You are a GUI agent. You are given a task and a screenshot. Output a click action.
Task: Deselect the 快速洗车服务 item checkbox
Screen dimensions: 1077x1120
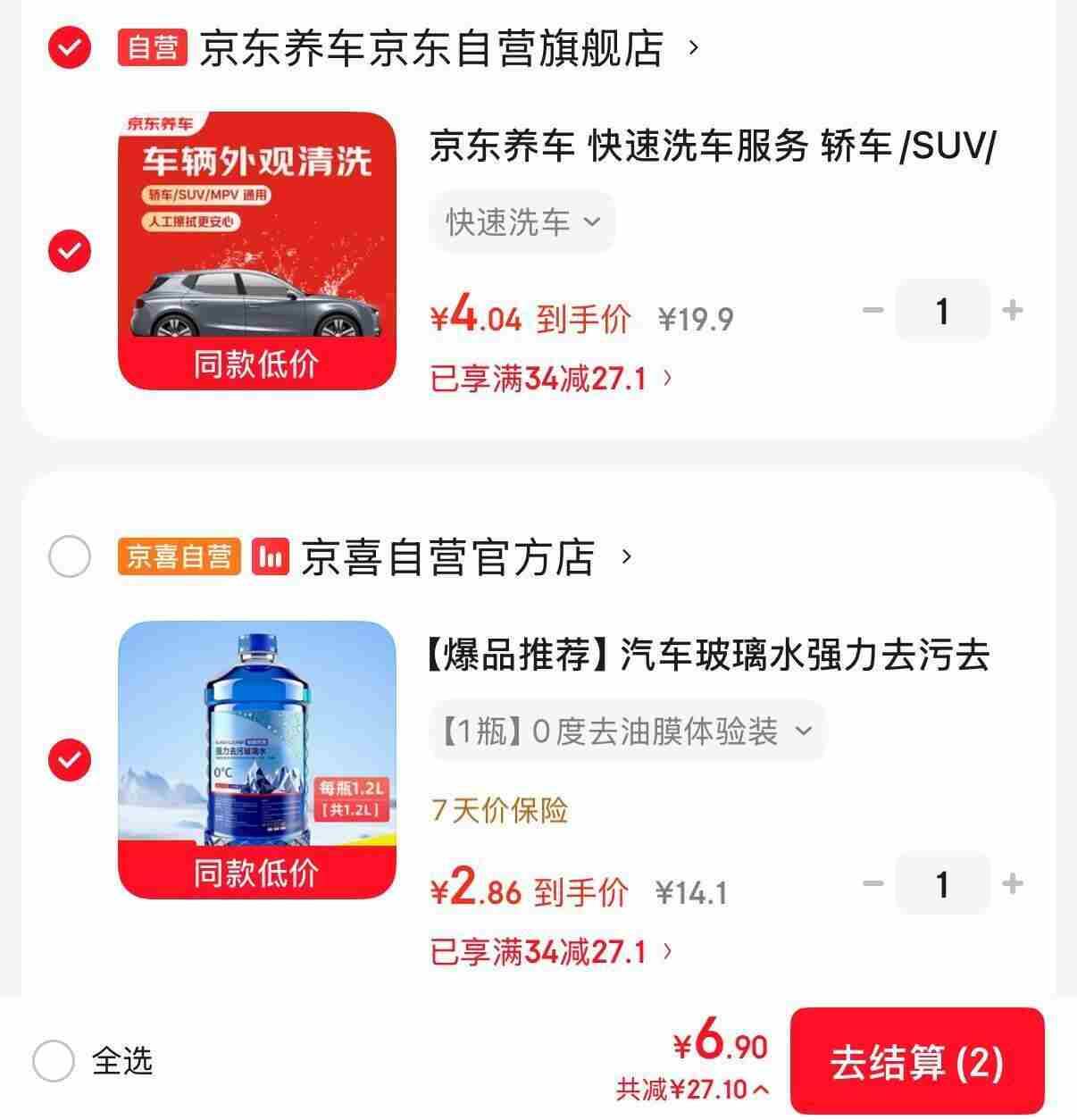pyautogui.click(x=70, y=250)
